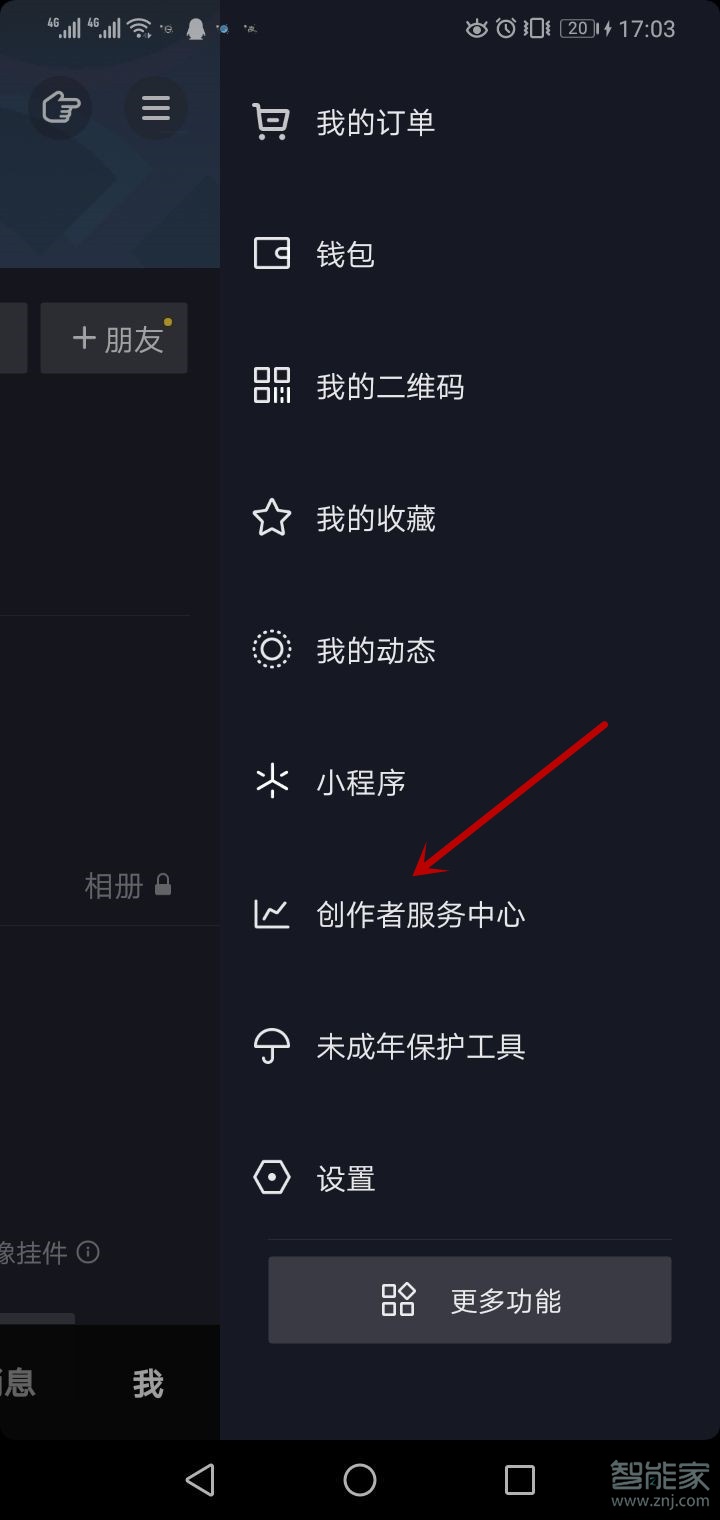Image resolution: width=720 pixels, height=1520 pixels.
Task: Tap the 朋友 add friend button
Action: [113, 337]
